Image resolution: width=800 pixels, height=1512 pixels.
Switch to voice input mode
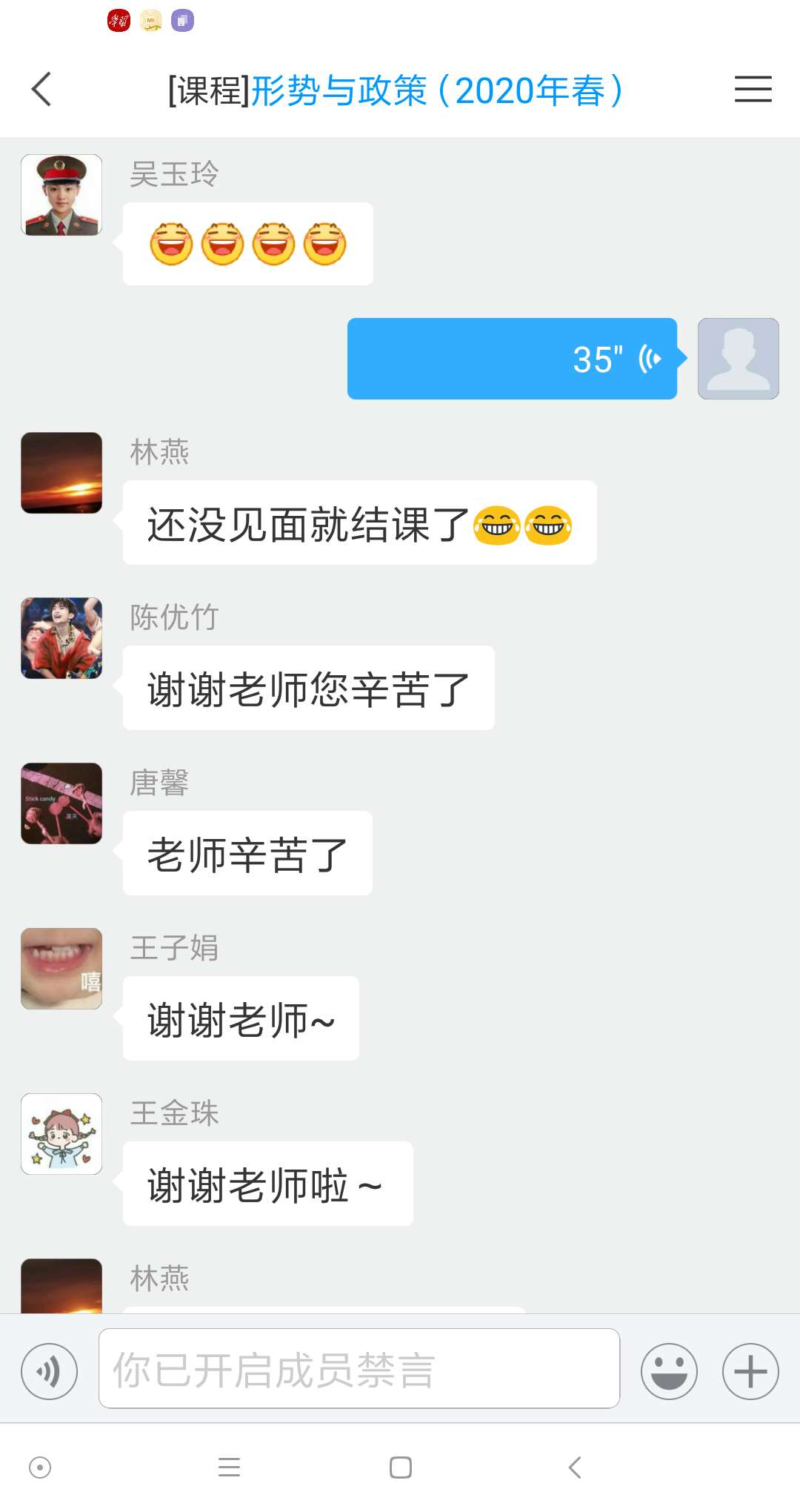(x=50, y=1371)
